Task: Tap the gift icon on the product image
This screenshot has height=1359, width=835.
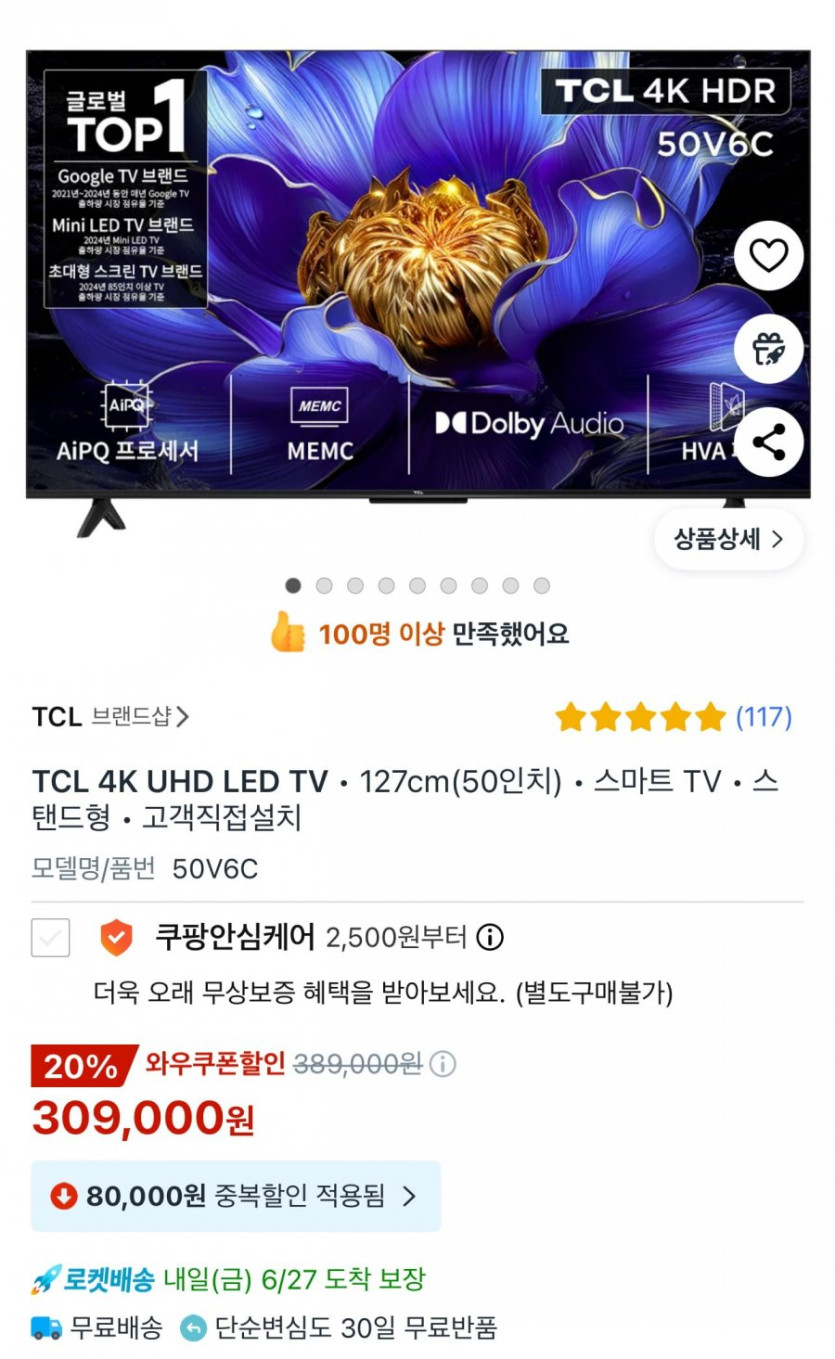Action: coord(768,349)
